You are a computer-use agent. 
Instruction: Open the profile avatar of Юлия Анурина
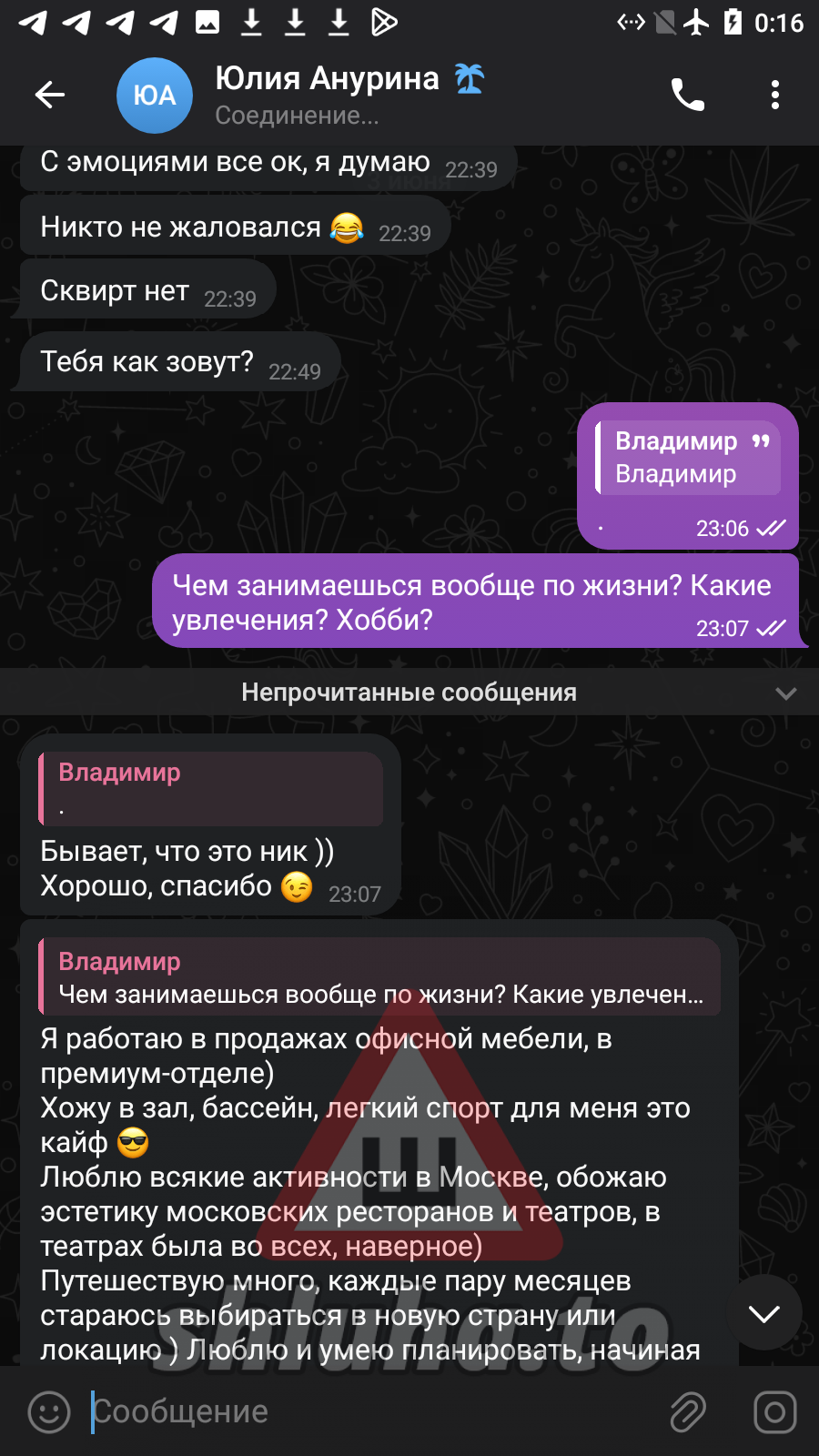(x=155, y=95)
